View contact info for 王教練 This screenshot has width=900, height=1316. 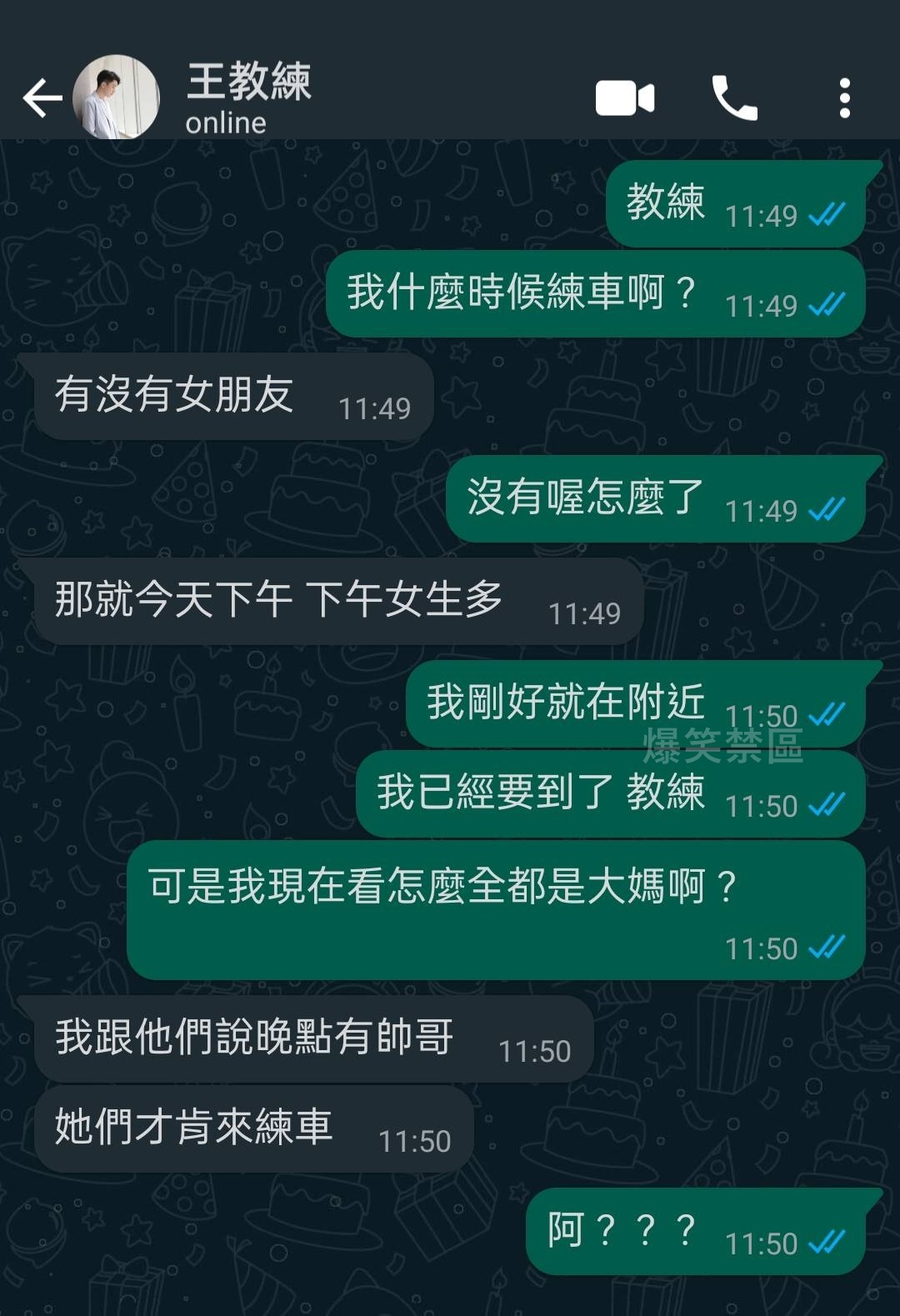tap(248, 98)
